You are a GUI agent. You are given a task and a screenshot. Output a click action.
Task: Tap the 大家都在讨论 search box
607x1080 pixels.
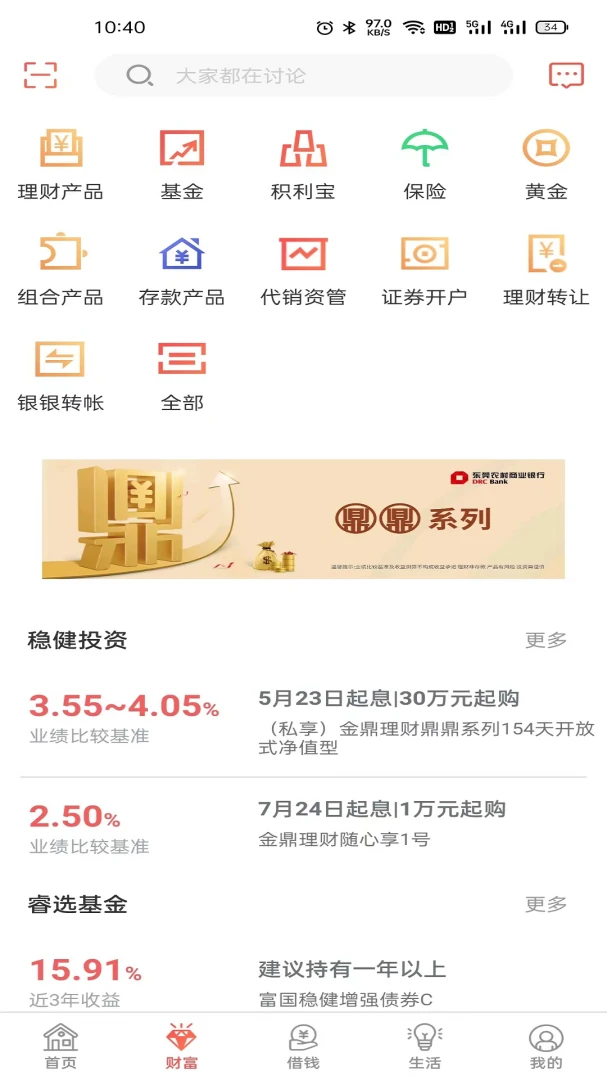point(303,76)
